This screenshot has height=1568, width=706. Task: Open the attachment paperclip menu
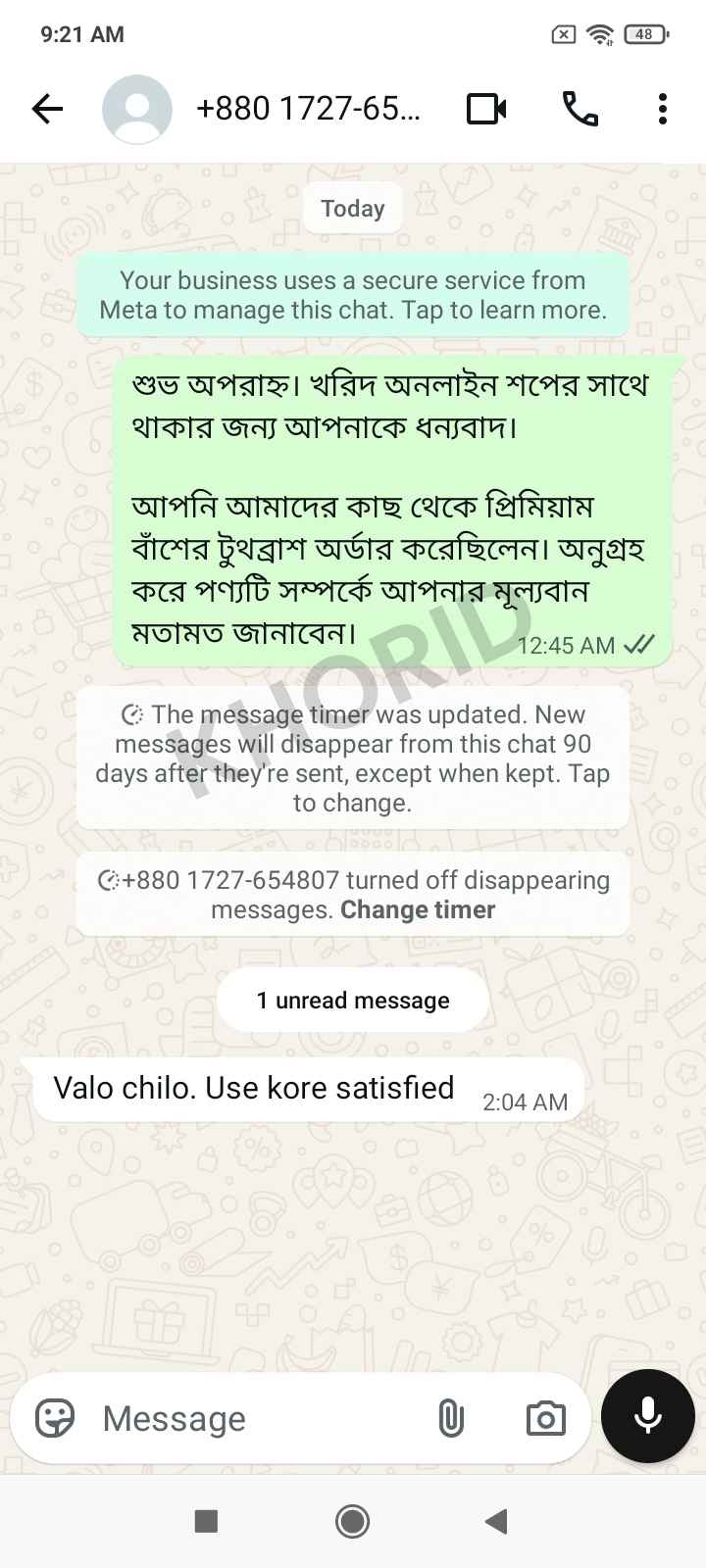pos(450,1418)
